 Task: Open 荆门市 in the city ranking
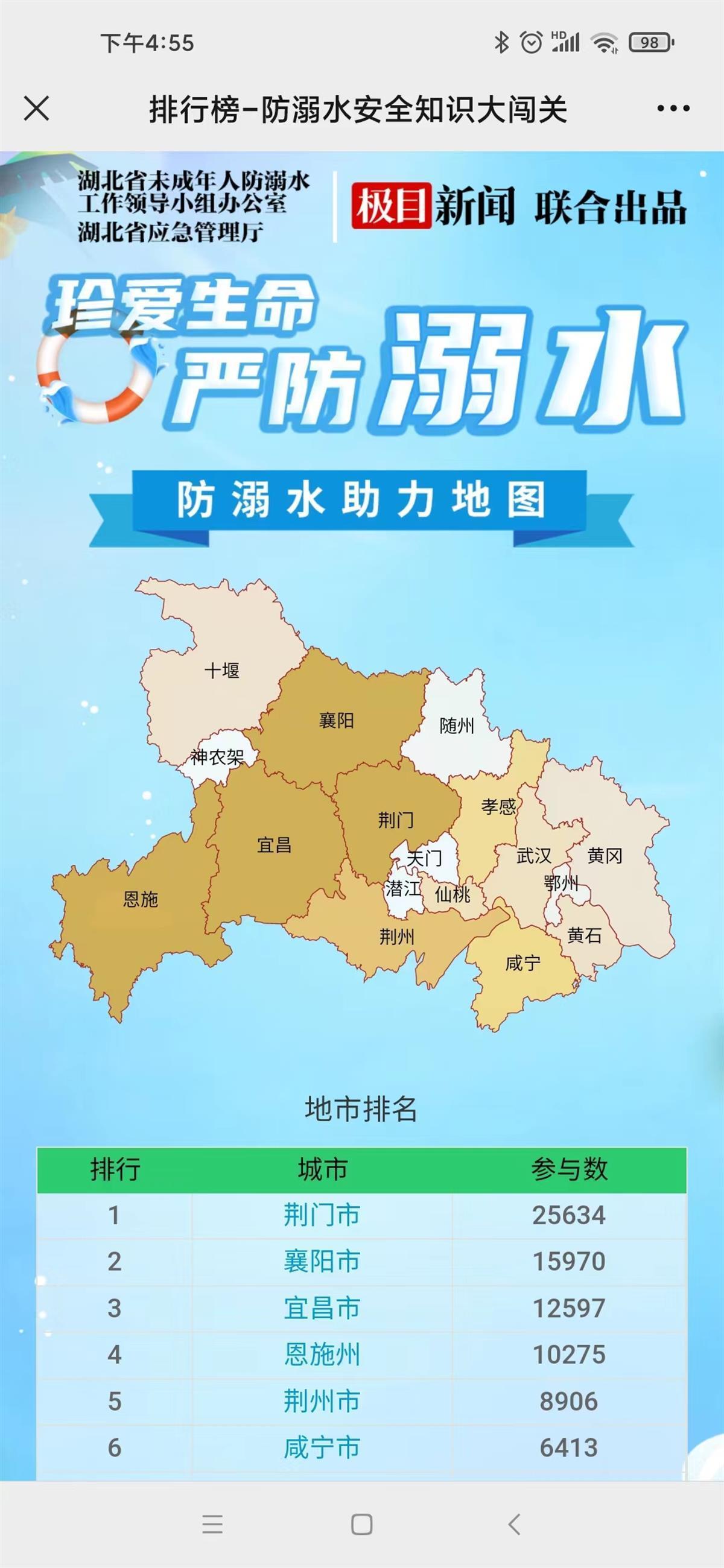coord(322,1215)
